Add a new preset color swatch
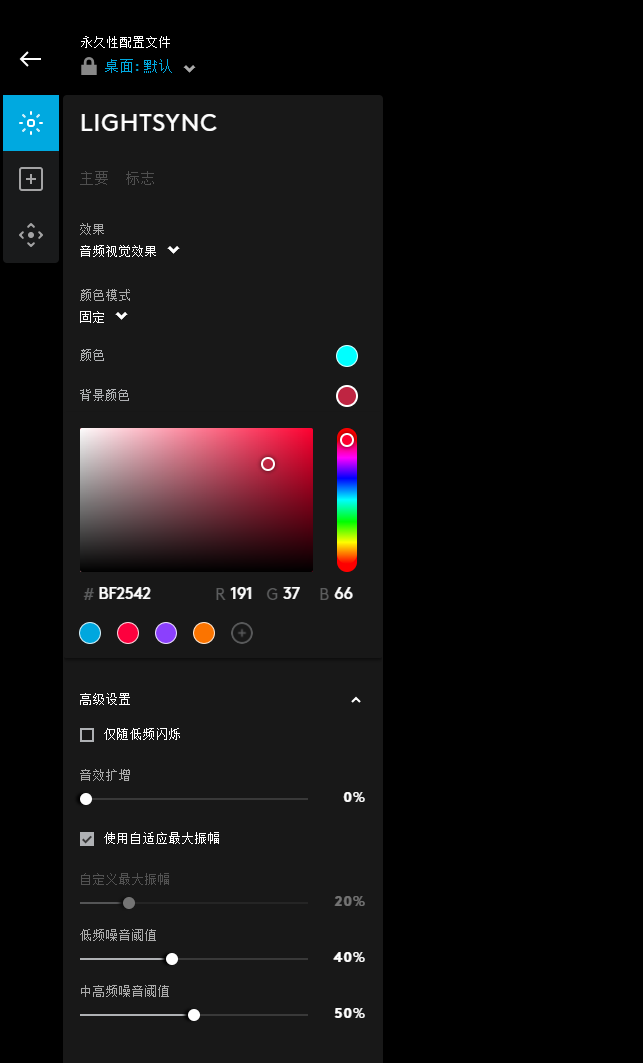Screen dimensions: 643x1063 [242, 633]
